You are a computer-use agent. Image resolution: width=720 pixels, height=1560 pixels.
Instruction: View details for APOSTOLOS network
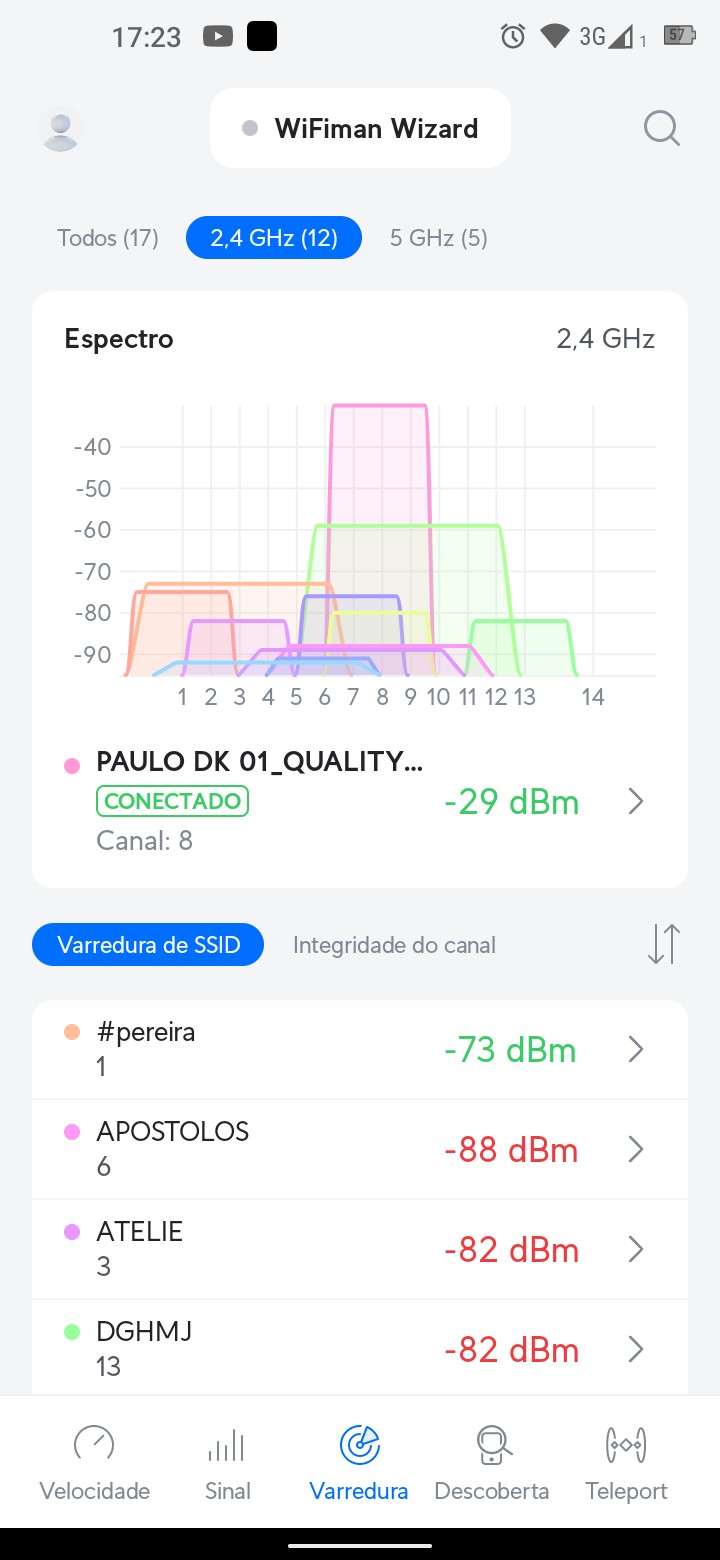(360, 1149)
